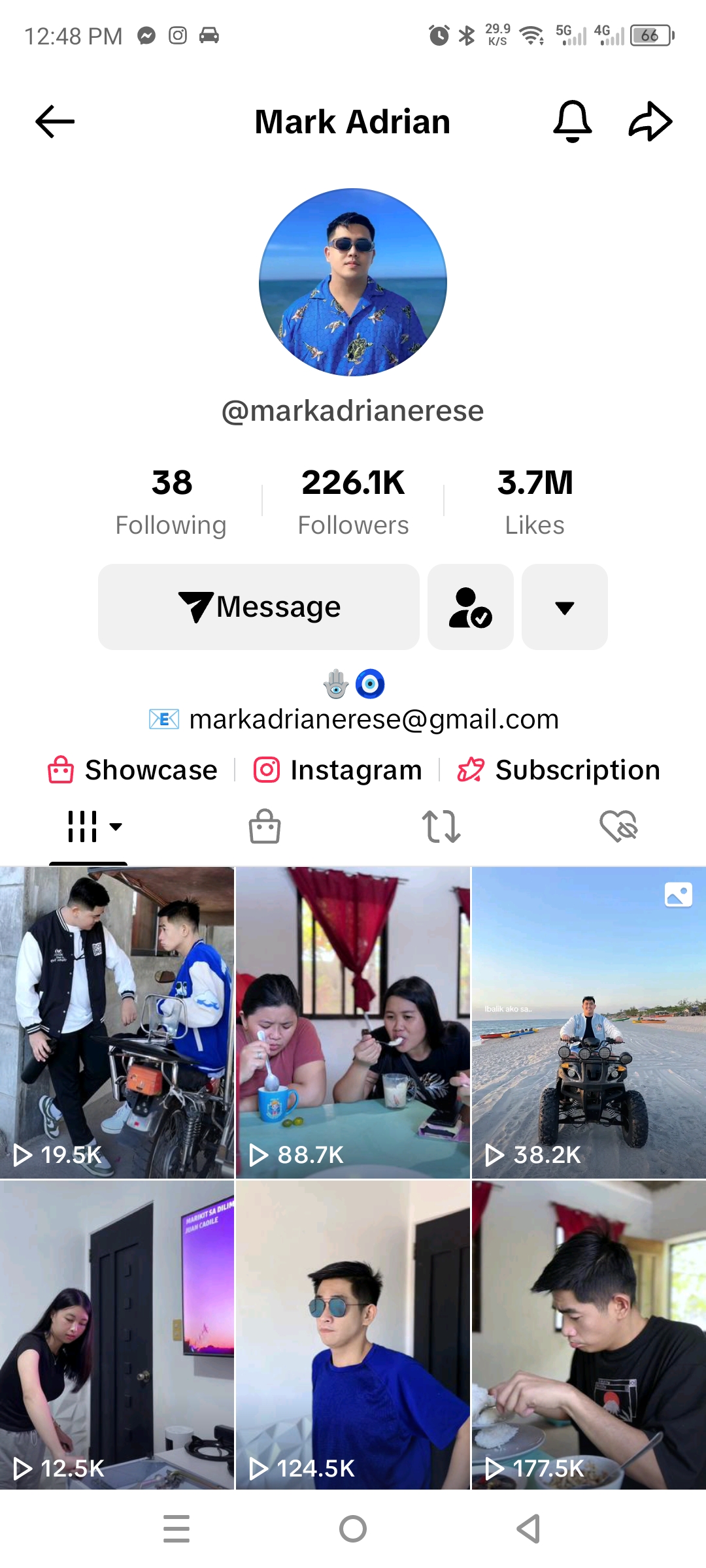
Task: Play the video with 88.7K views
Action: click(x=353, y=1022)
